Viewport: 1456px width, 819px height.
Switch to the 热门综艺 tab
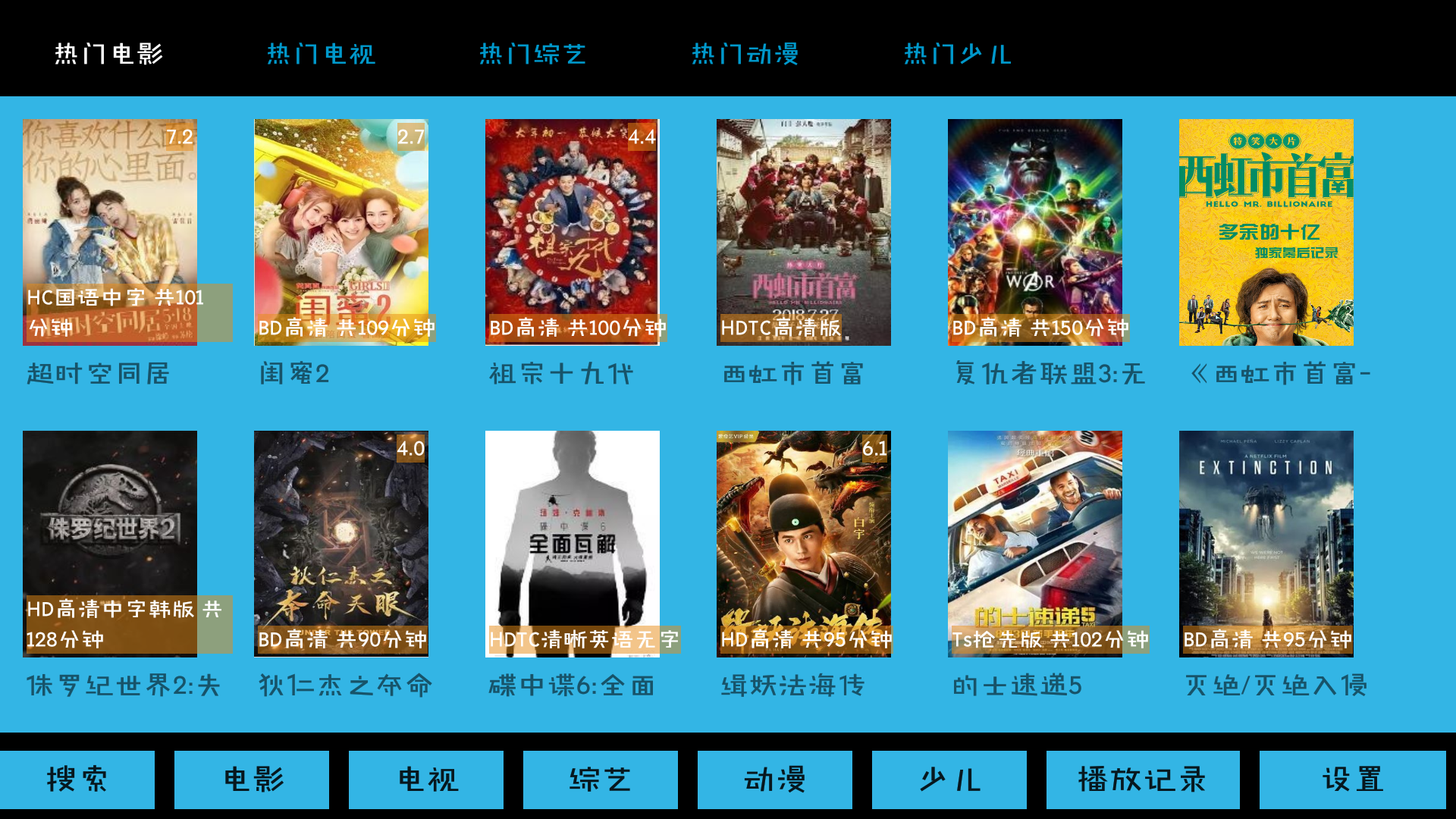pyautogui.click(x=532, y=54)
